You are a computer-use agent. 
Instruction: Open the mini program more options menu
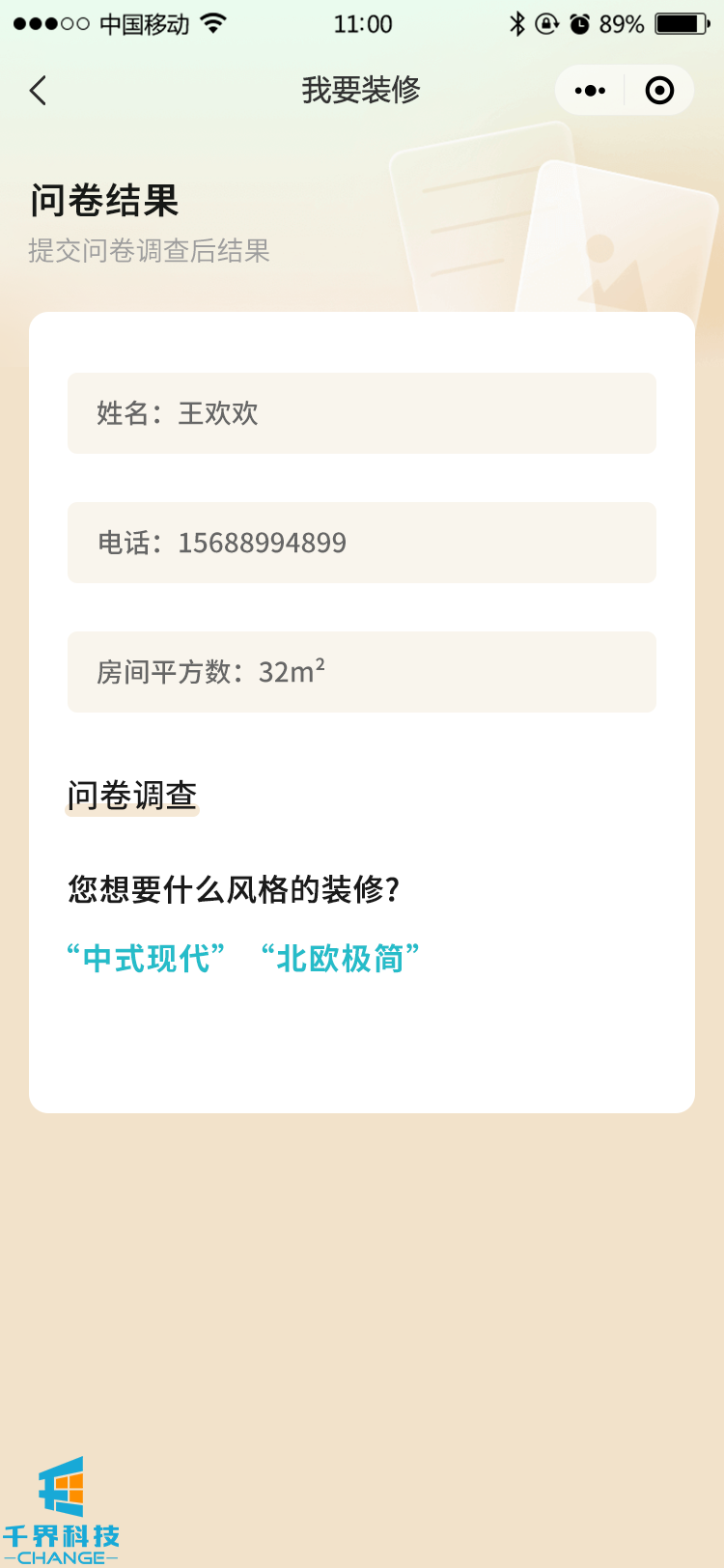590,91
